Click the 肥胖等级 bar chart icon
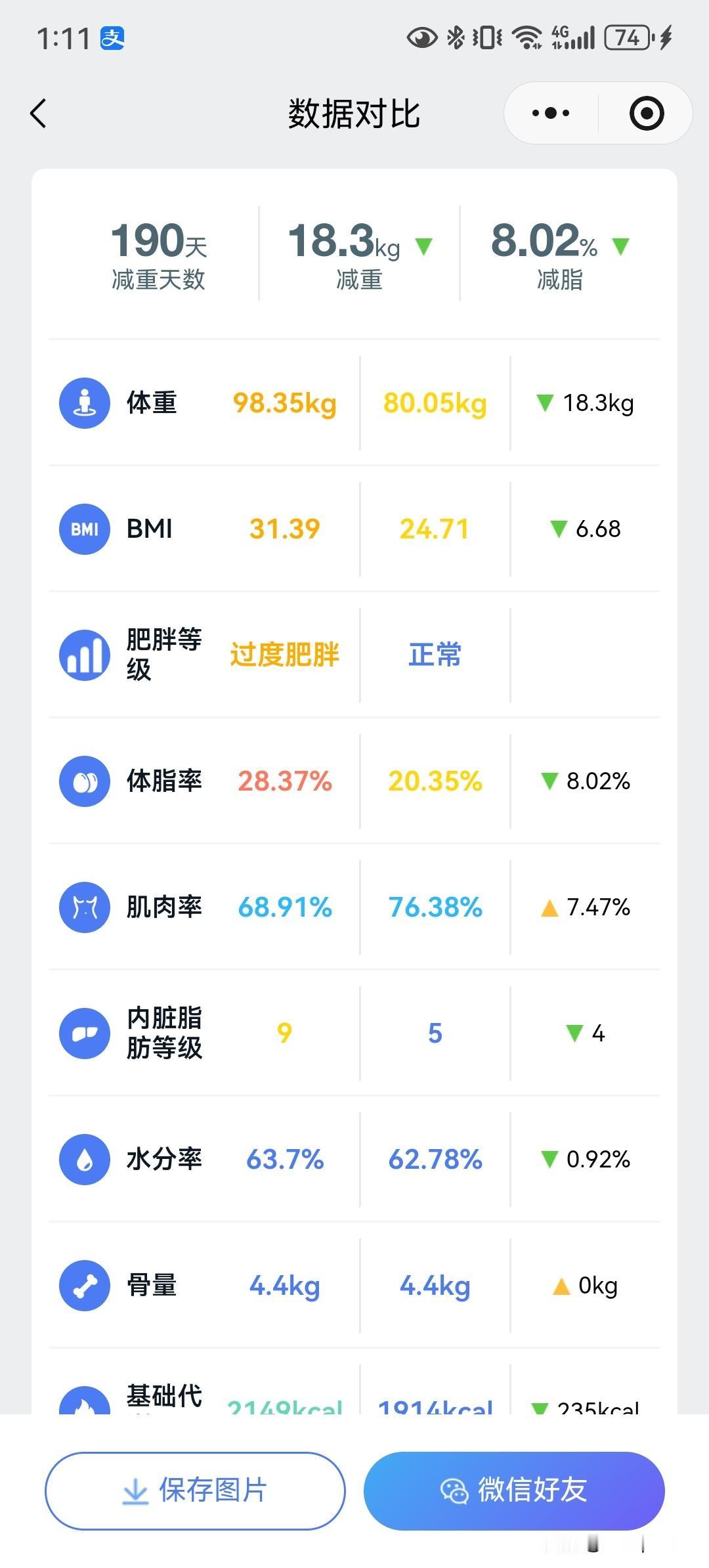The width and height of the screenshot is (709, 1568). tap(84, 654)
